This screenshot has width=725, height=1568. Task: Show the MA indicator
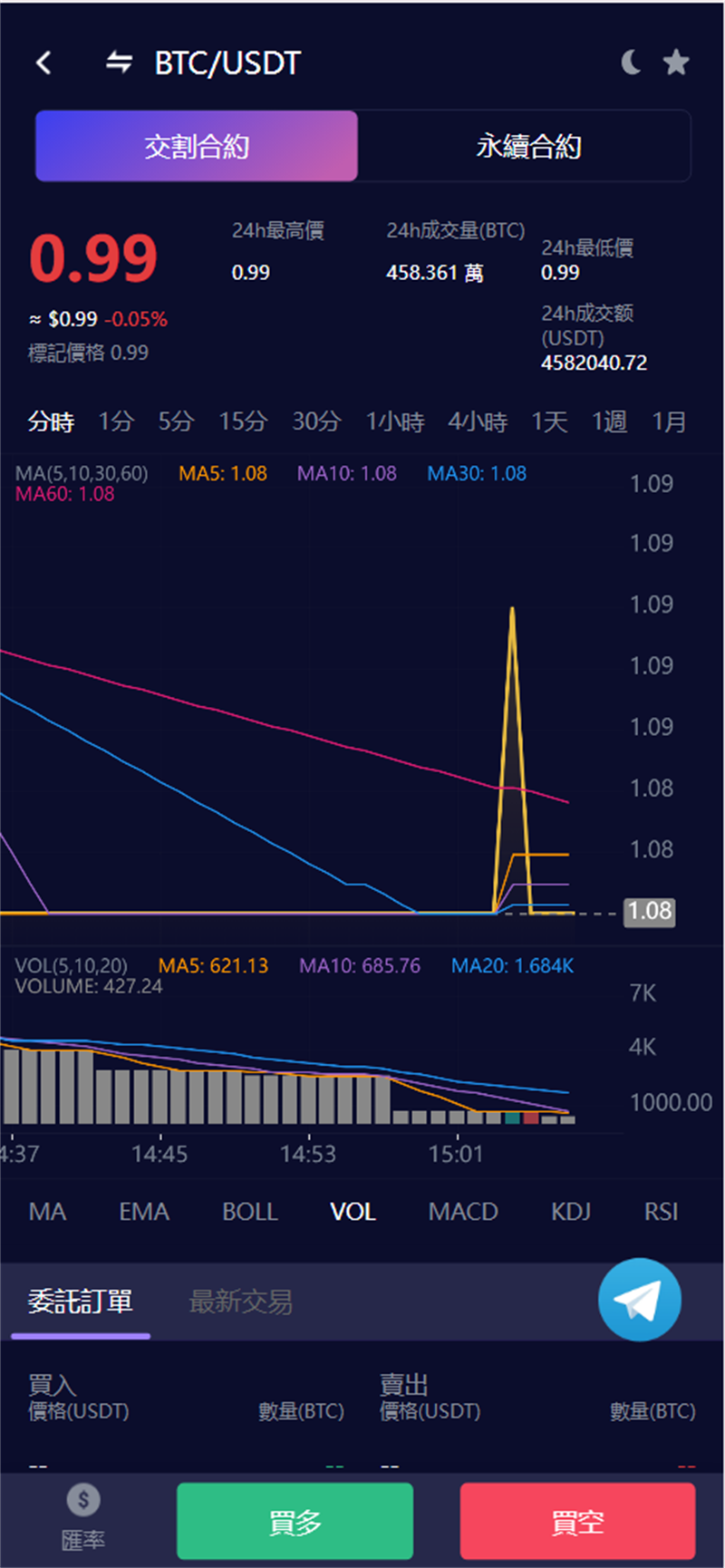point(47,1212)
